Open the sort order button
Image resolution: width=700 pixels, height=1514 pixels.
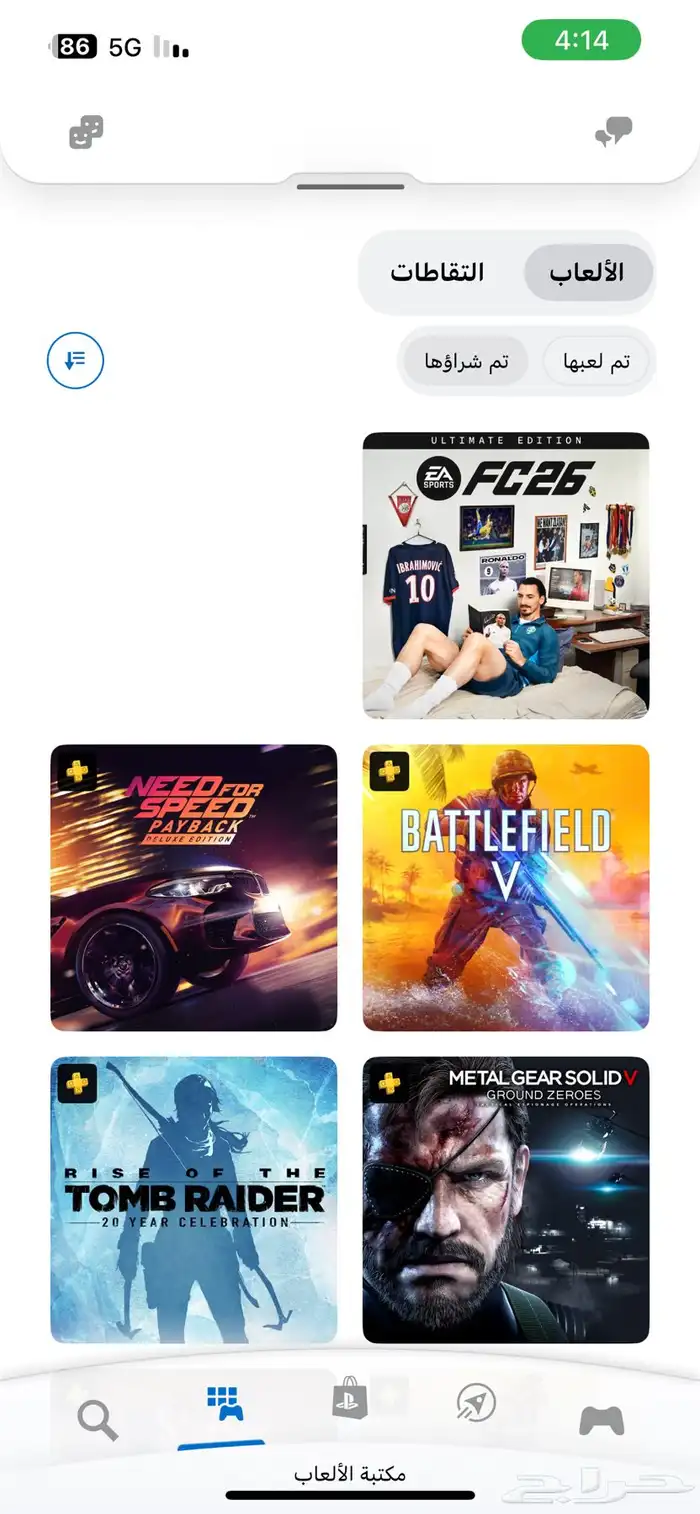75,360
